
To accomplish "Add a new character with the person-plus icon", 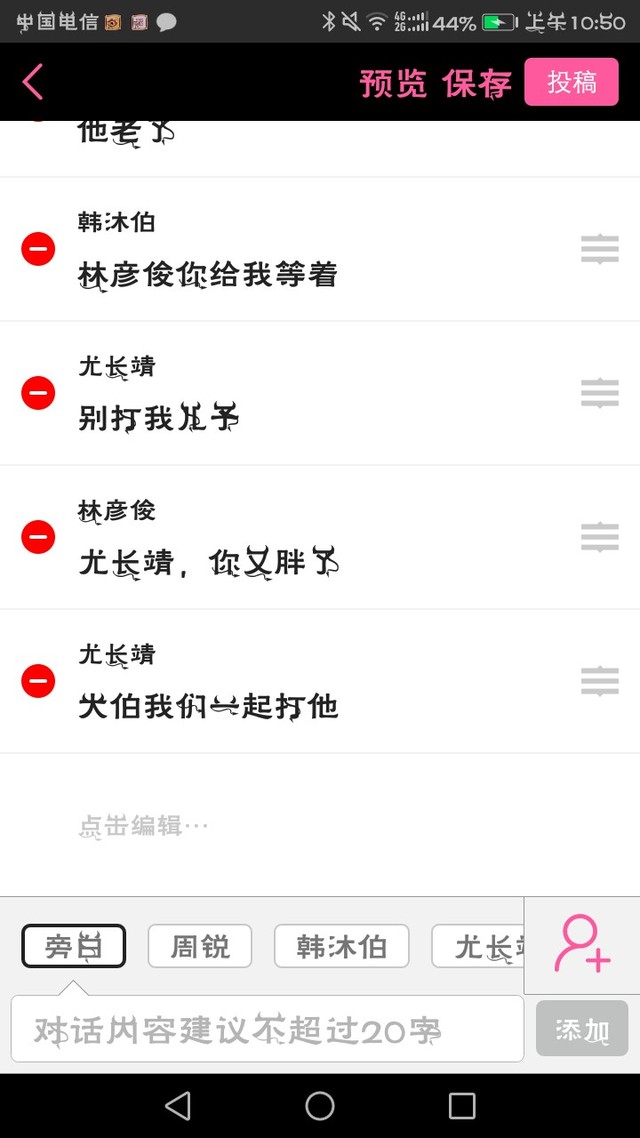I will pos(582,944).
